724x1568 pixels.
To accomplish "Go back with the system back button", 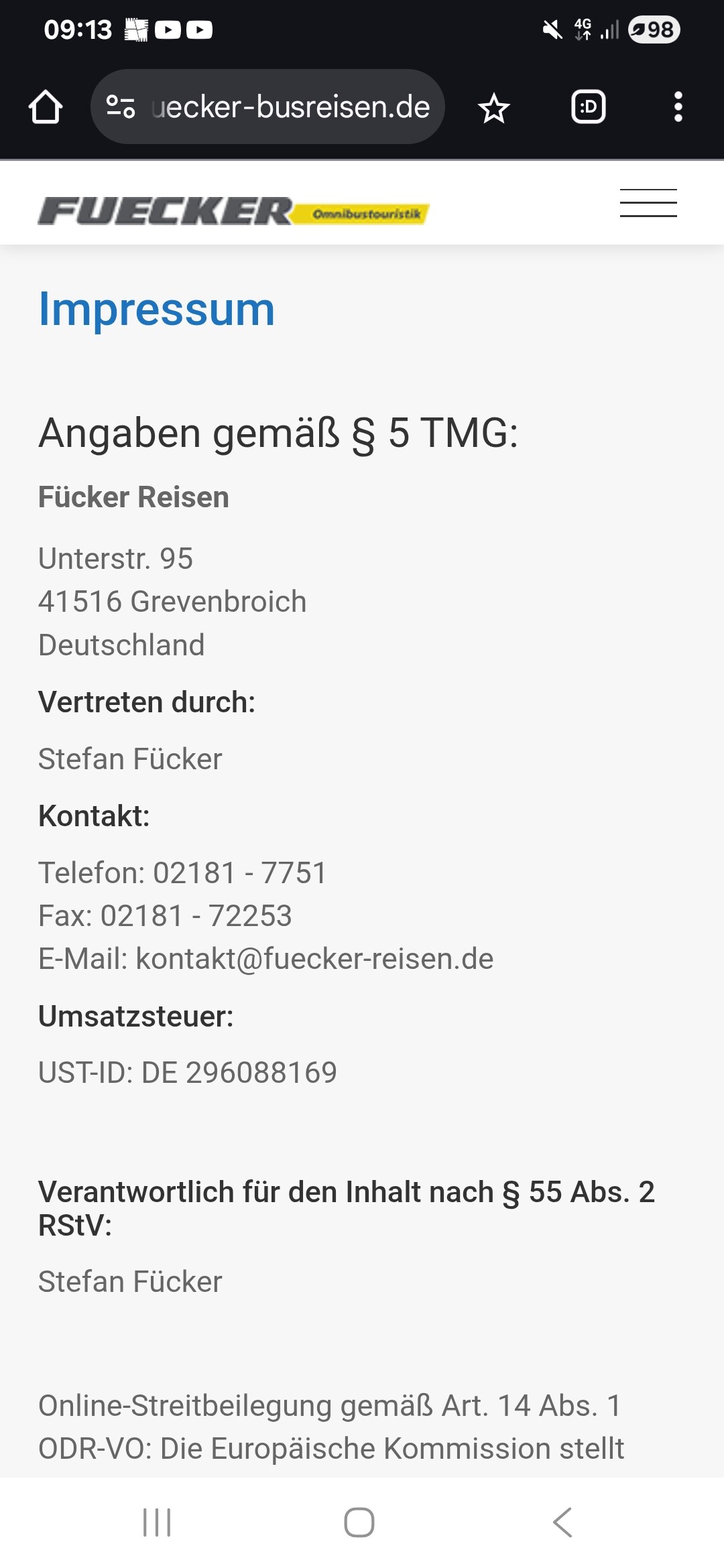I will (562, 1522).
